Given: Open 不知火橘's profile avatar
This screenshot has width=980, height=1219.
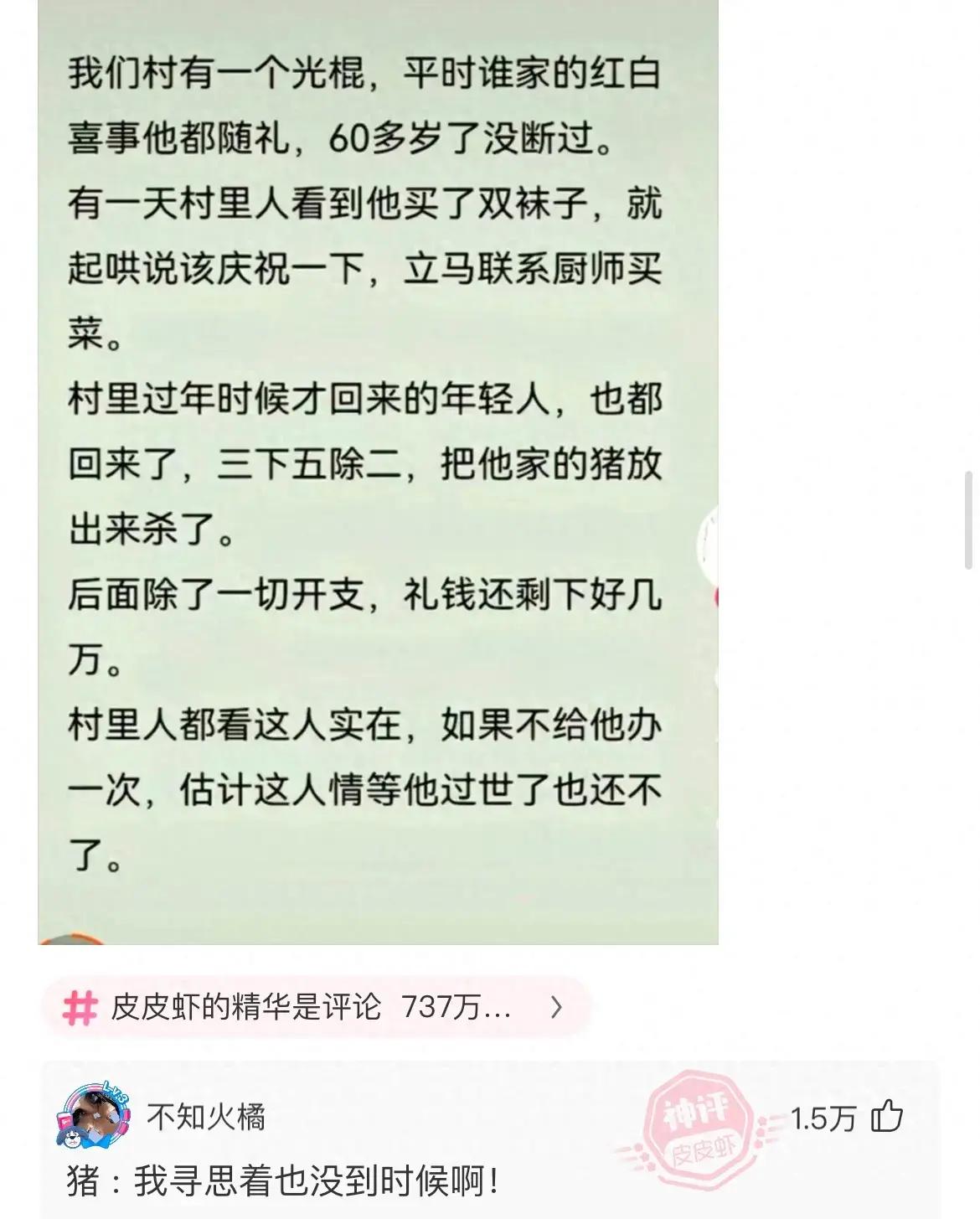Looking at the screenshot, I should click(x=93, y=1118).
